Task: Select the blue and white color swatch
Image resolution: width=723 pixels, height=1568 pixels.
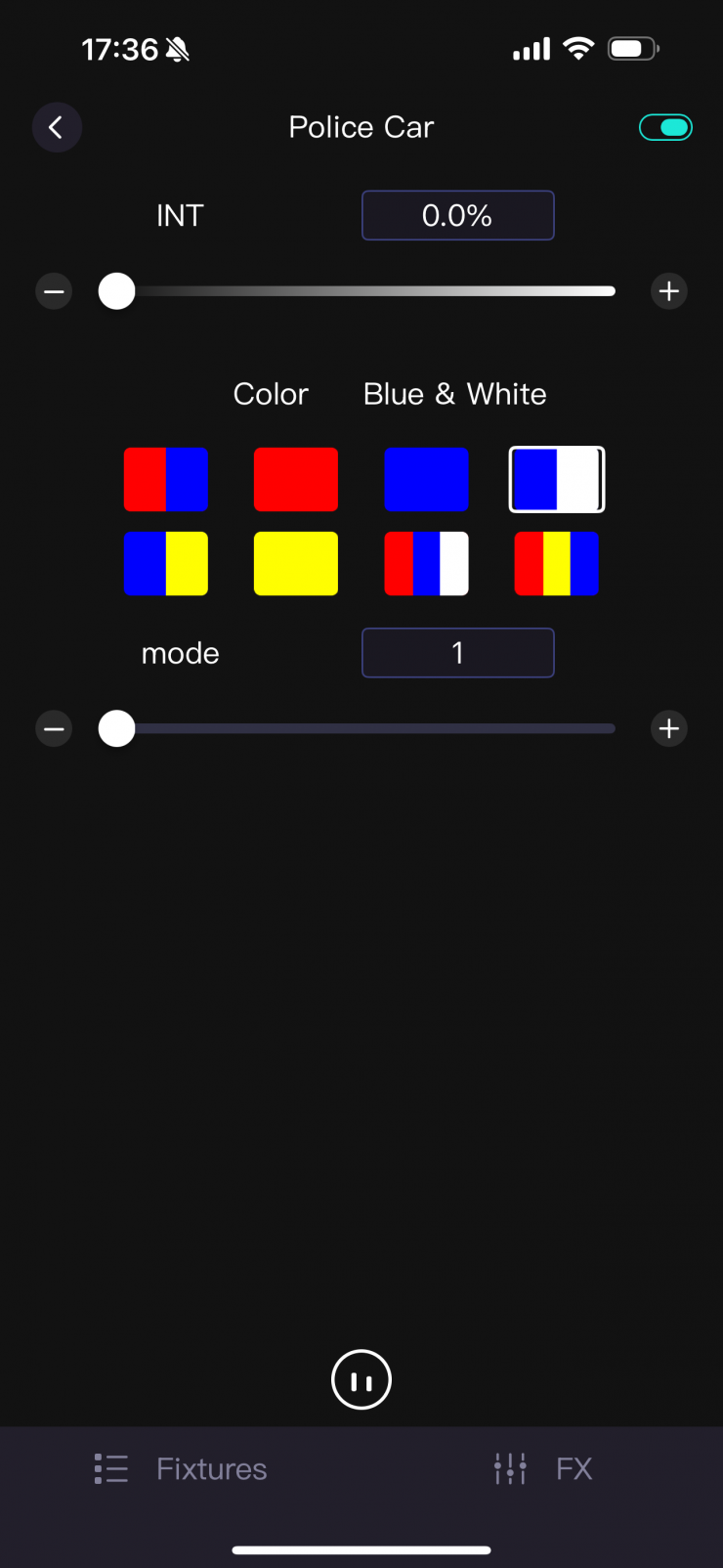Action: (557, 480)
